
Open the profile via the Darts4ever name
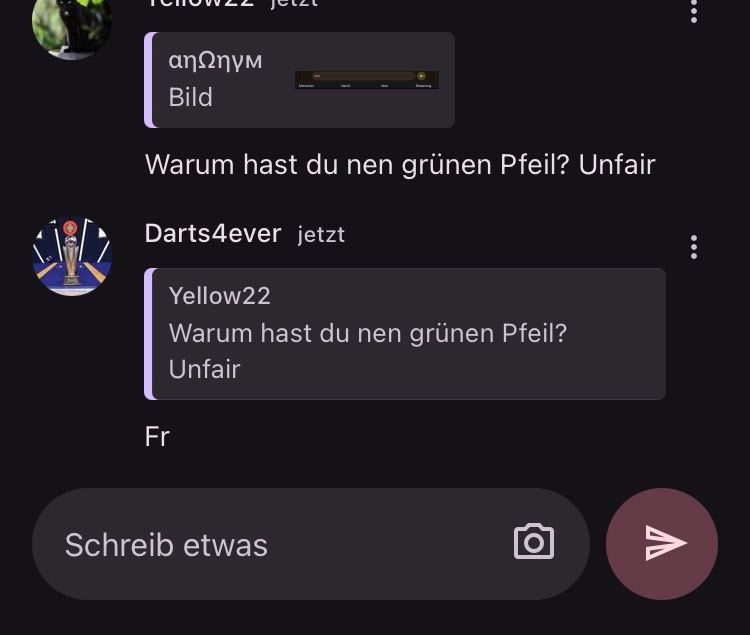[213, 234]
